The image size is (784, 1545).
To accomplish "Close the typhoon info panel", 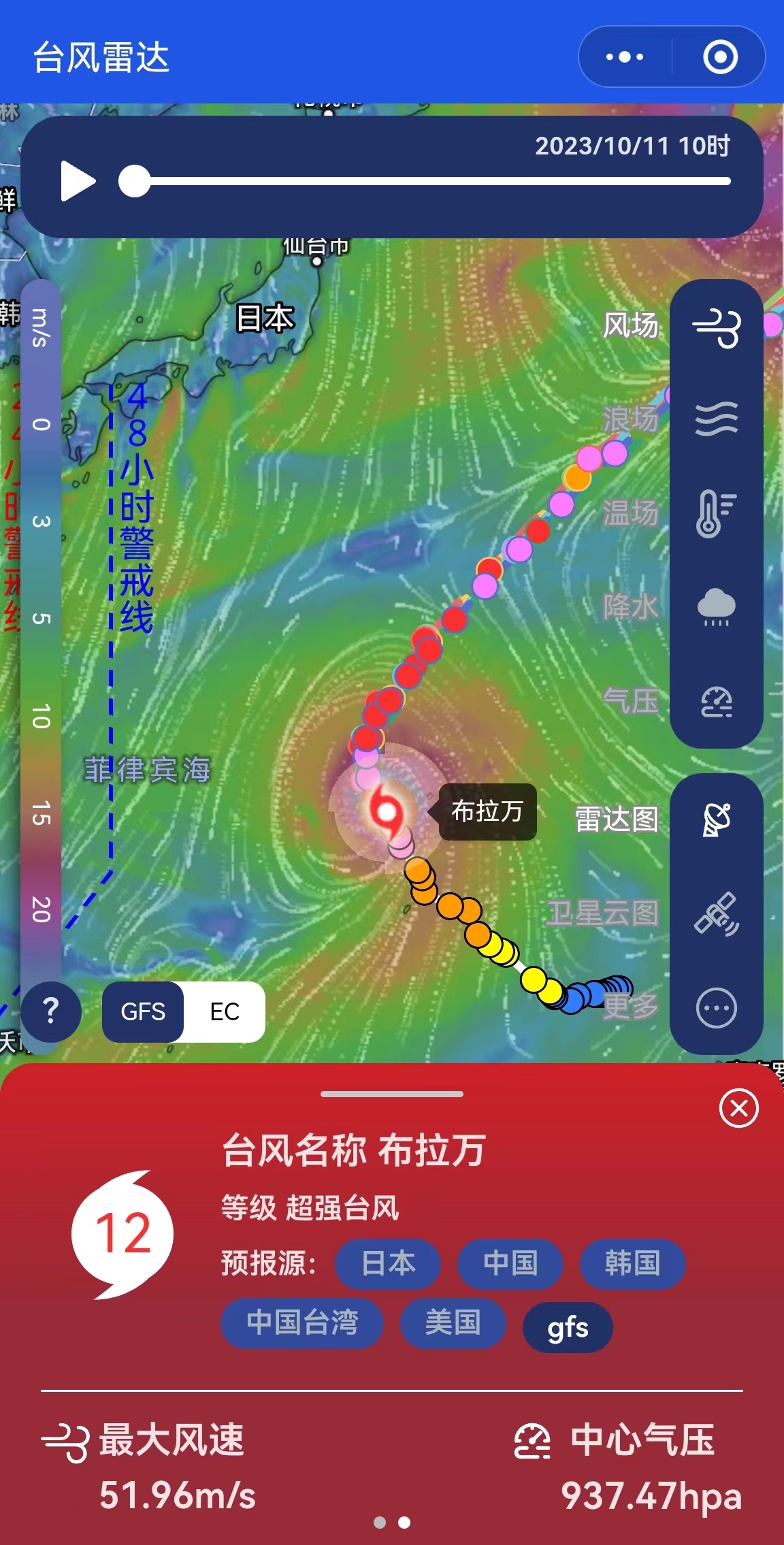I will pyautogui.click(x=739, y=1109).
